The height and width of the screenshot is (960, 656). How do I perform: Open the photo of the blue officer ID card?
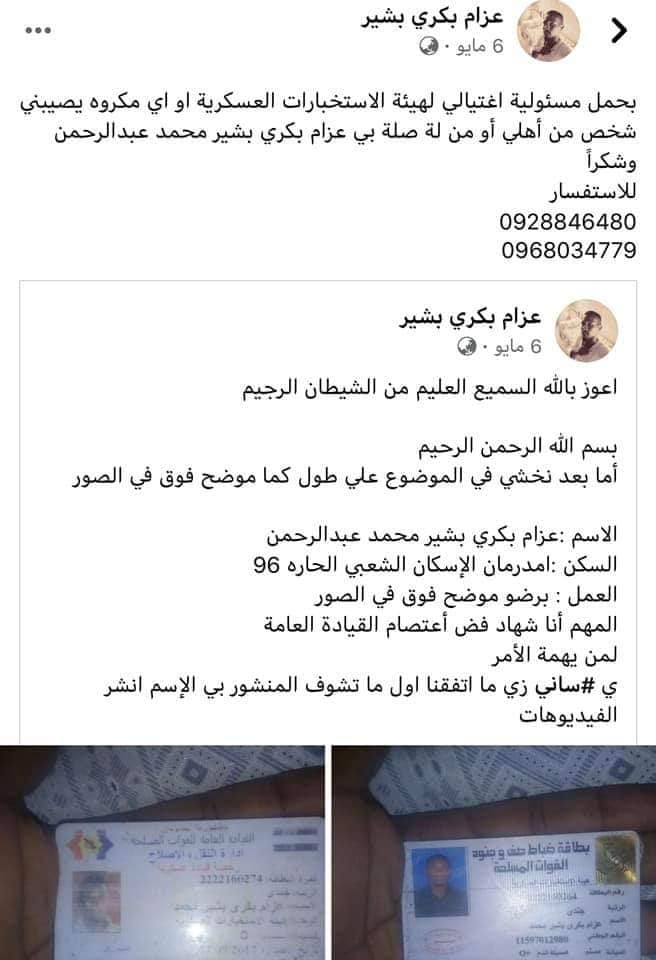click(x=494, y=852)
